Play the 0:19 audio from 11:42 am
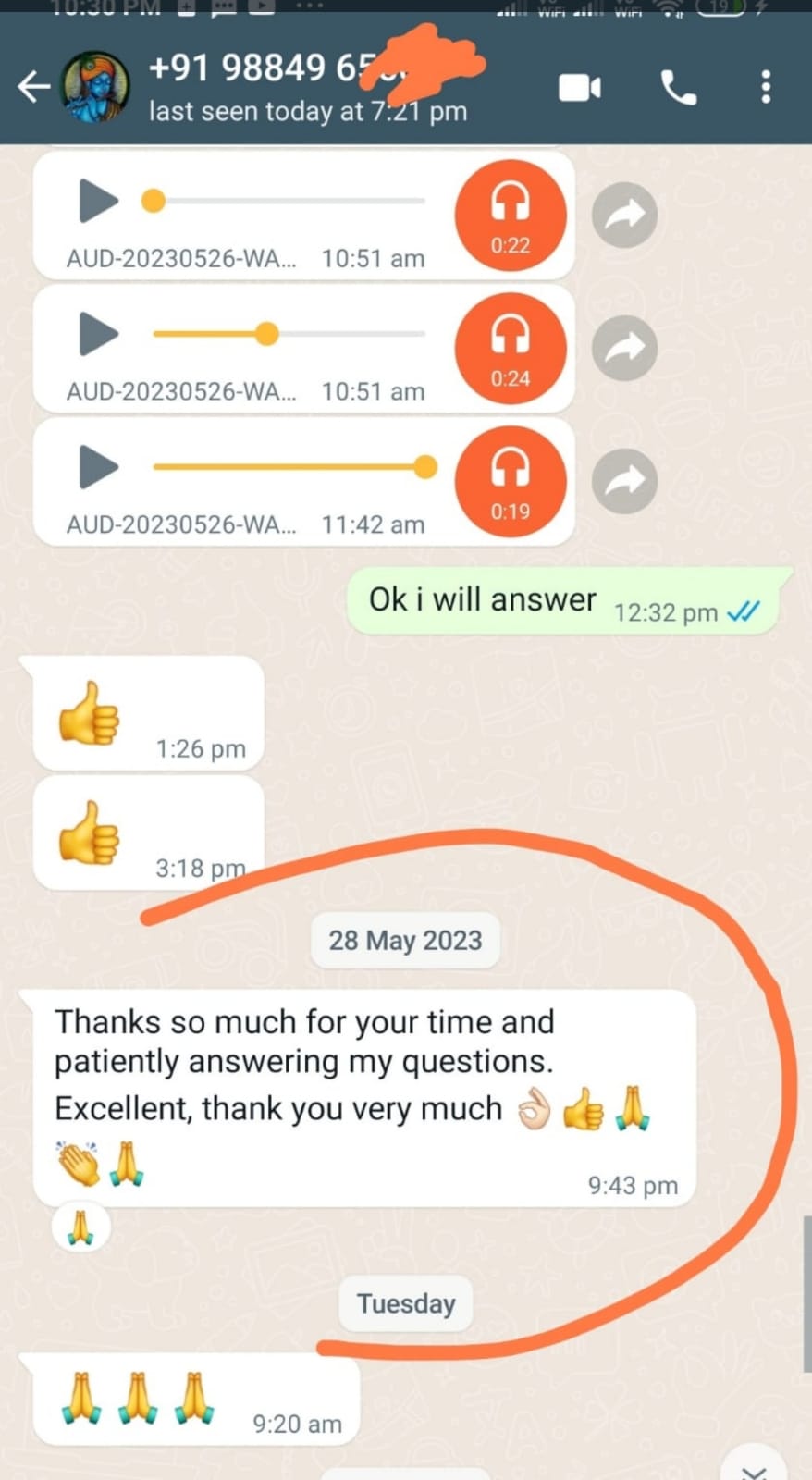 click(99, 467)
